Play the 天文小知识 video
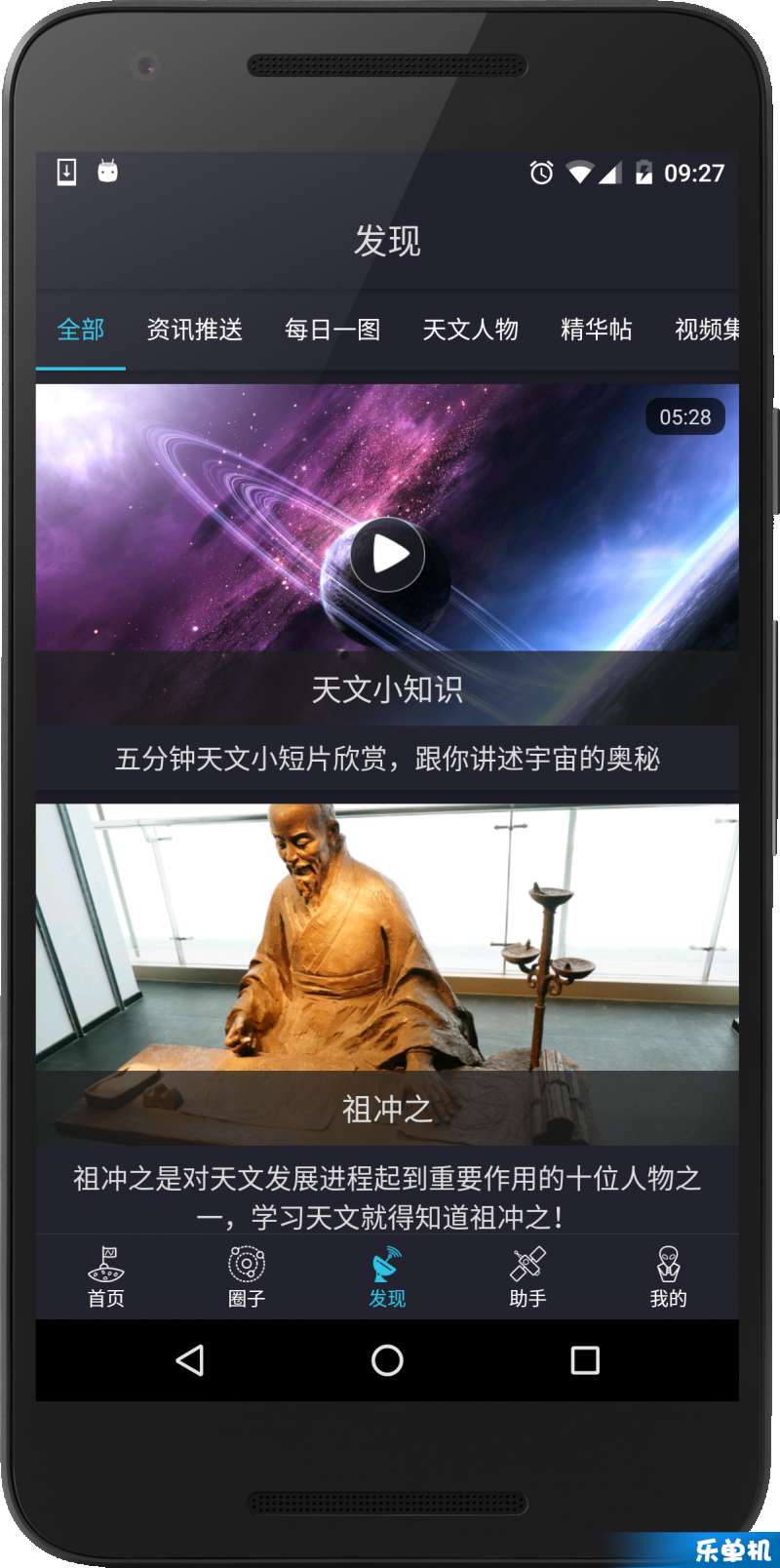Image resolution: width=780 pixels, height=1568 pixels. pyautogui.click(x=387, y=555)
